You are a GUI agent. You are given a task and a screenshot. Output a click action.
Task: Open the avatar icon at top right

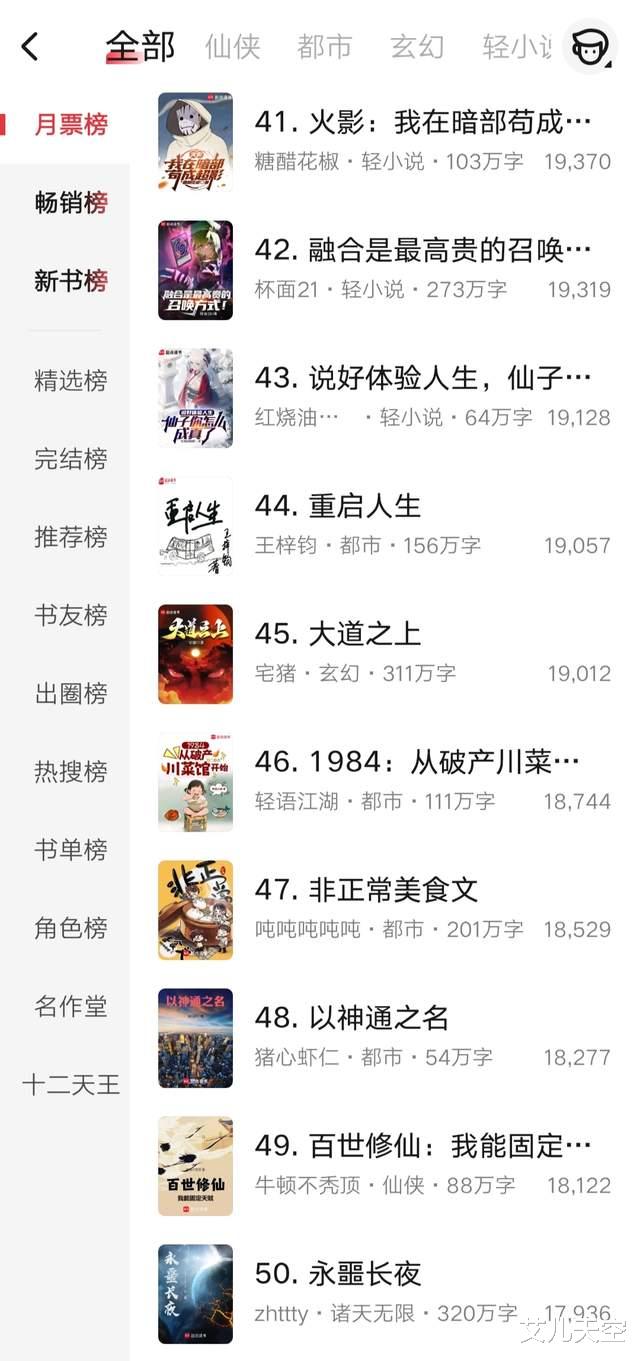tap(589, 46)
